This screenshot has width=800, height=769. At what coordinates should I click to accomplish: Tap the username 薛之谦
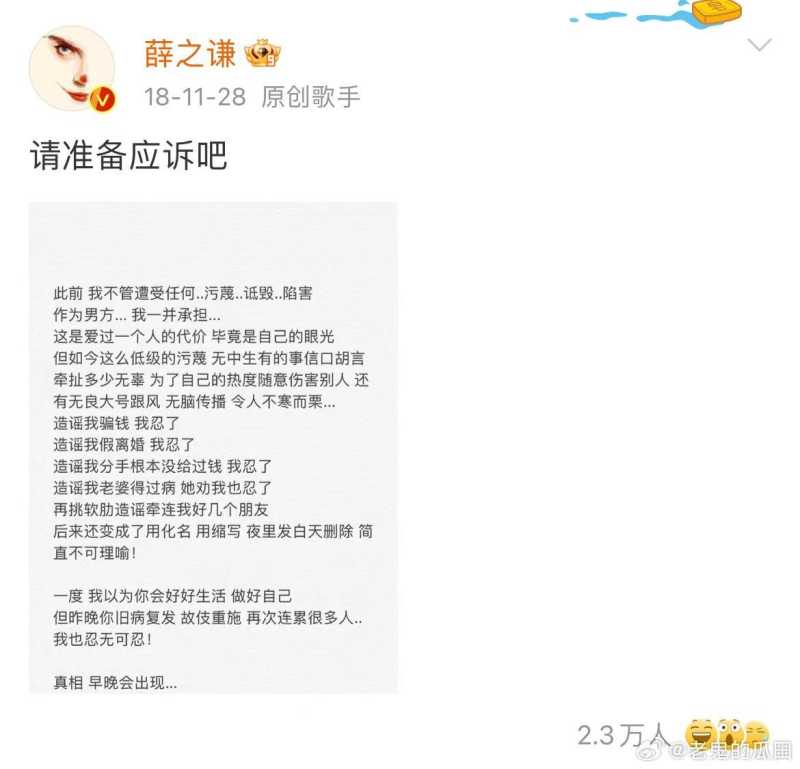pyautogui.click(x=190, y=53)
